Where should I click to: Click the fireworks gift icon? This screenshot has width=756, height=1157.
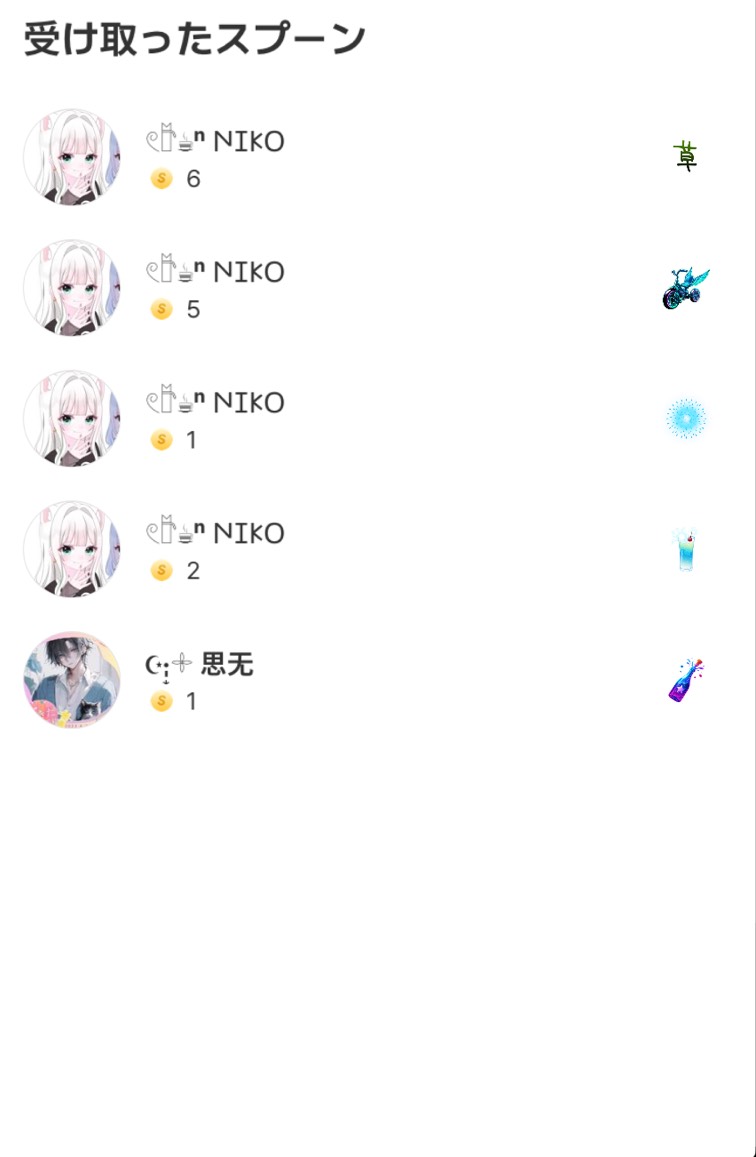pyautogui.click(x=685, y=417)
